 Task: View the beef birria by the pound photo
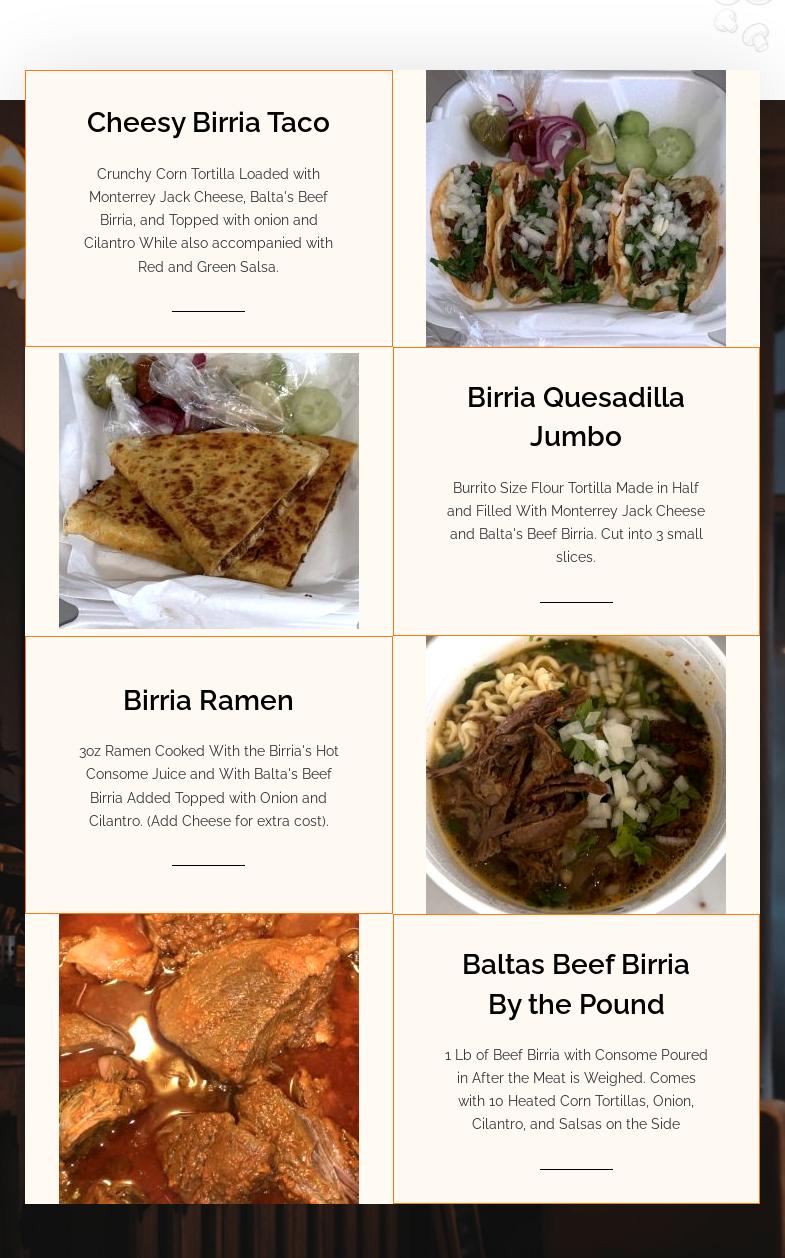point(208,1058)
